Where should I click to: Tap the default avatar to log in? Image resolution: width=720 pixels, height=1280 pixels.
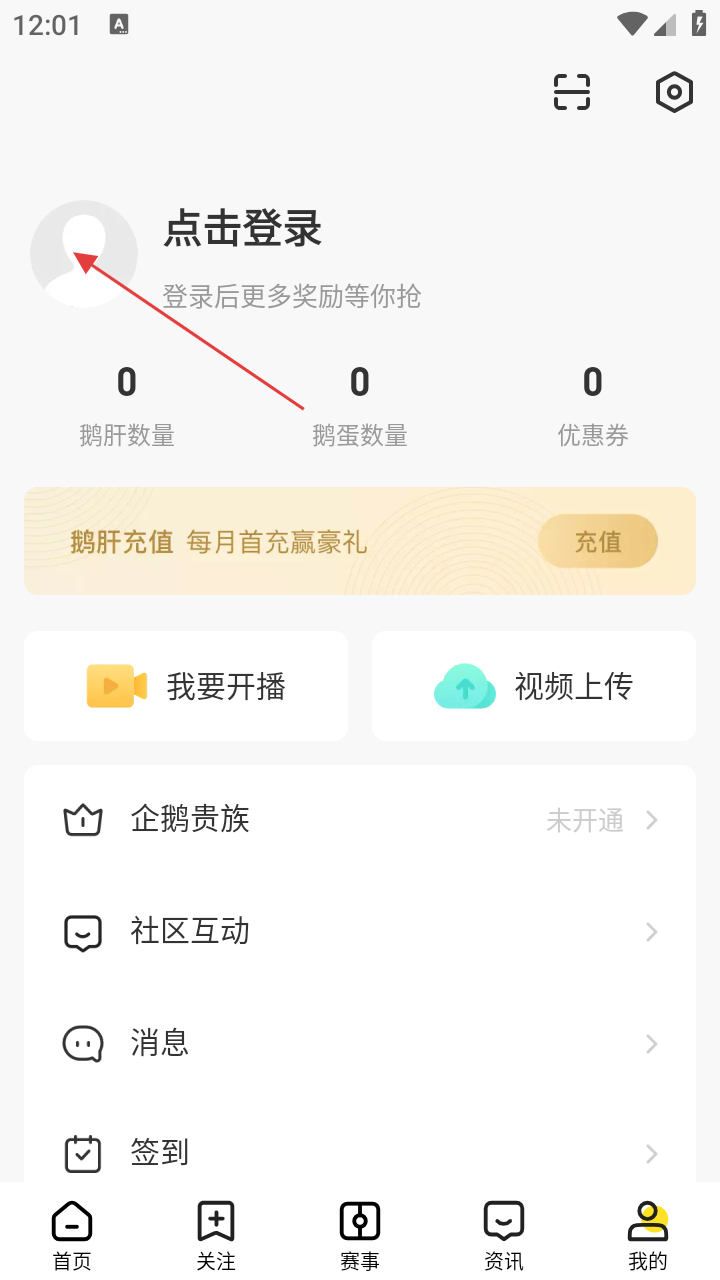(84, 254)
